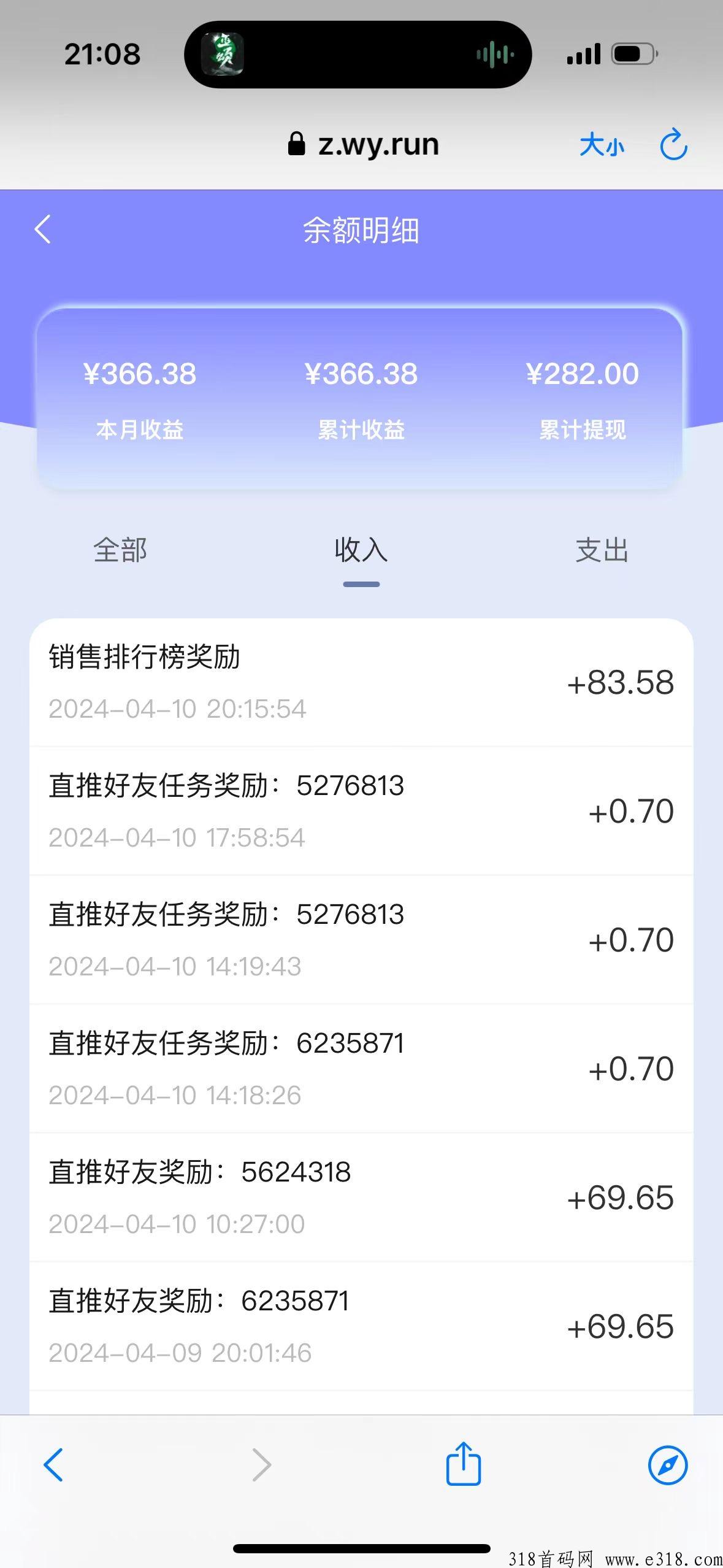This screenshot has height=1568, width=723.
Task: Open the Safari compass icon
Action: [x=668, y=1465]
